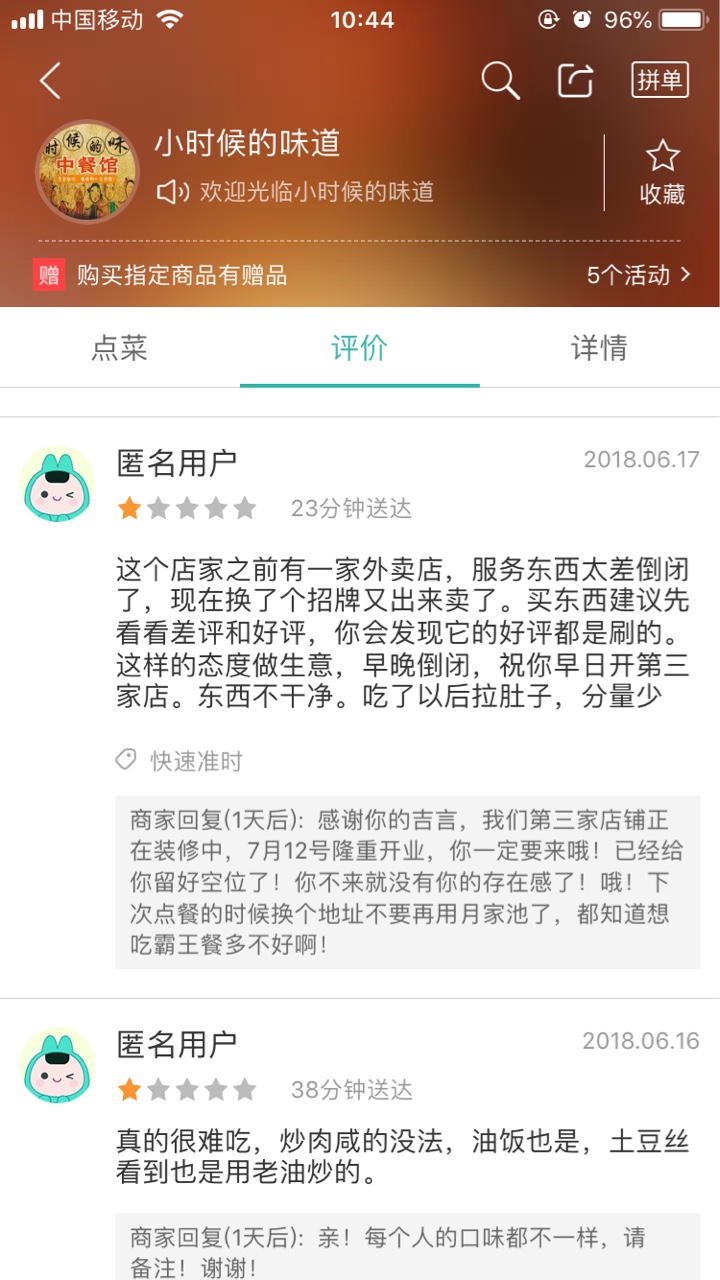720x1280 pixels.
Task: Open search in this restaurant
Action: [x=500, y=80]
